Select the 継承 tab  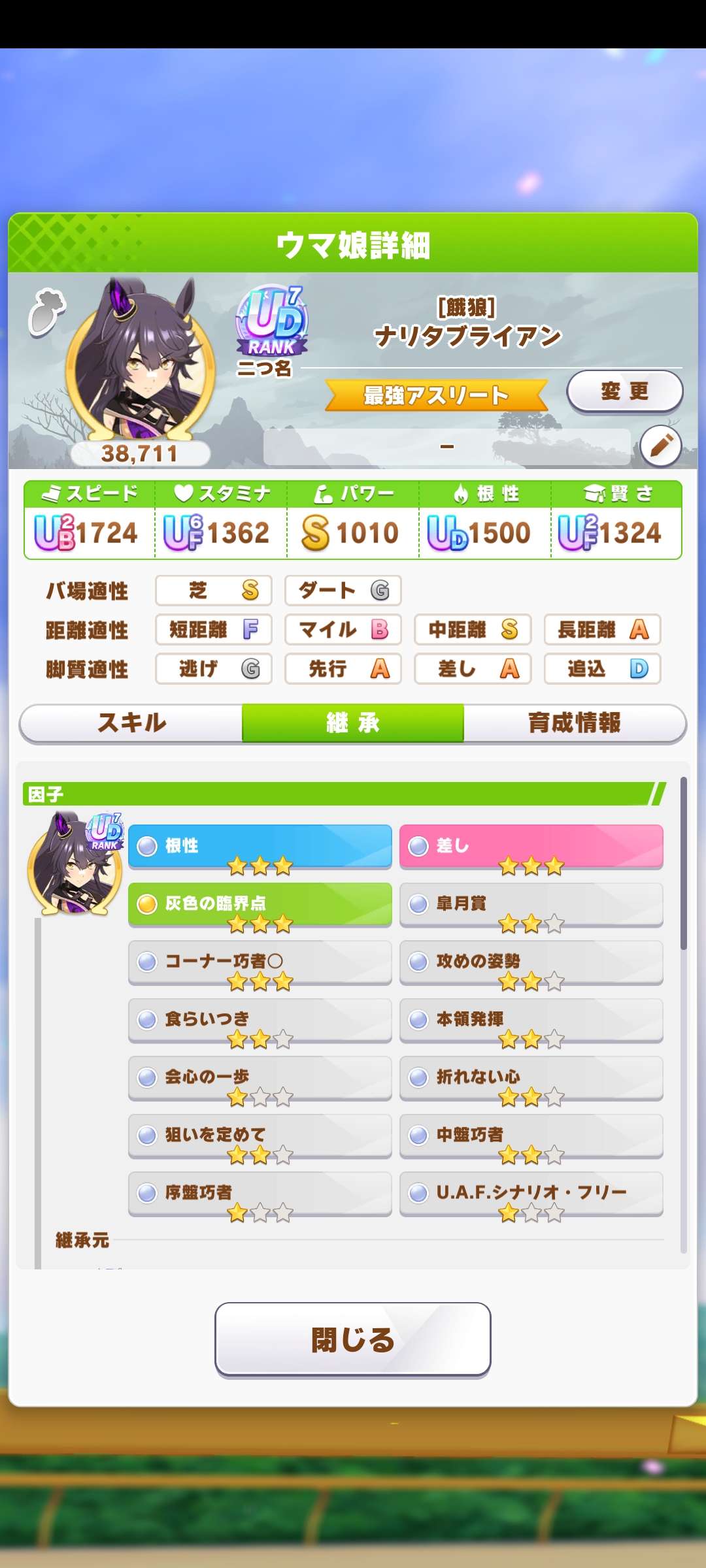click(353, 723)
